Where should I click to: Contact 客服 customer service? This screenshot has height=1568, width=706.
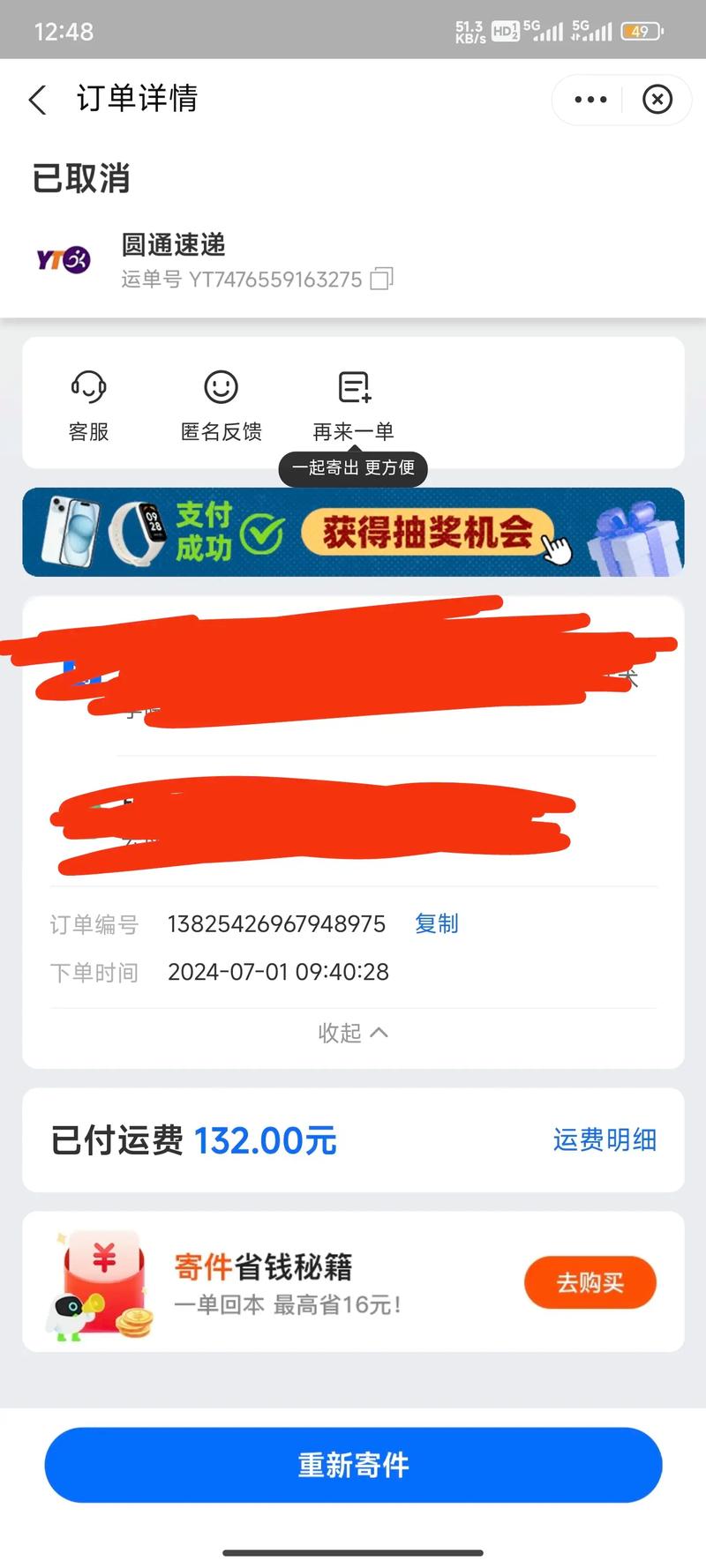pyautogui.click(x=88, y=406)
